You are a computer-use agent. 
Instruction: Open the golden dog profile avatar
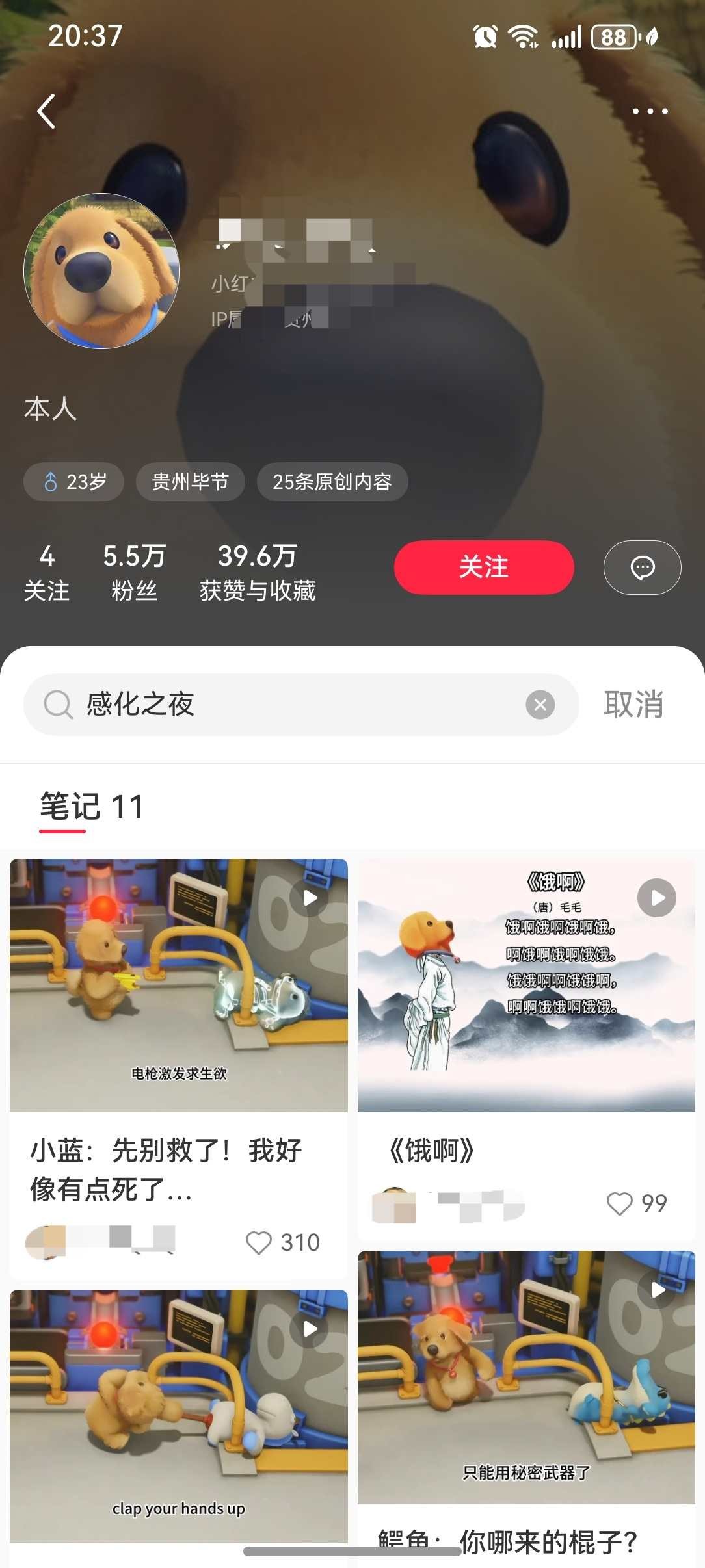(x=101, y=271)
